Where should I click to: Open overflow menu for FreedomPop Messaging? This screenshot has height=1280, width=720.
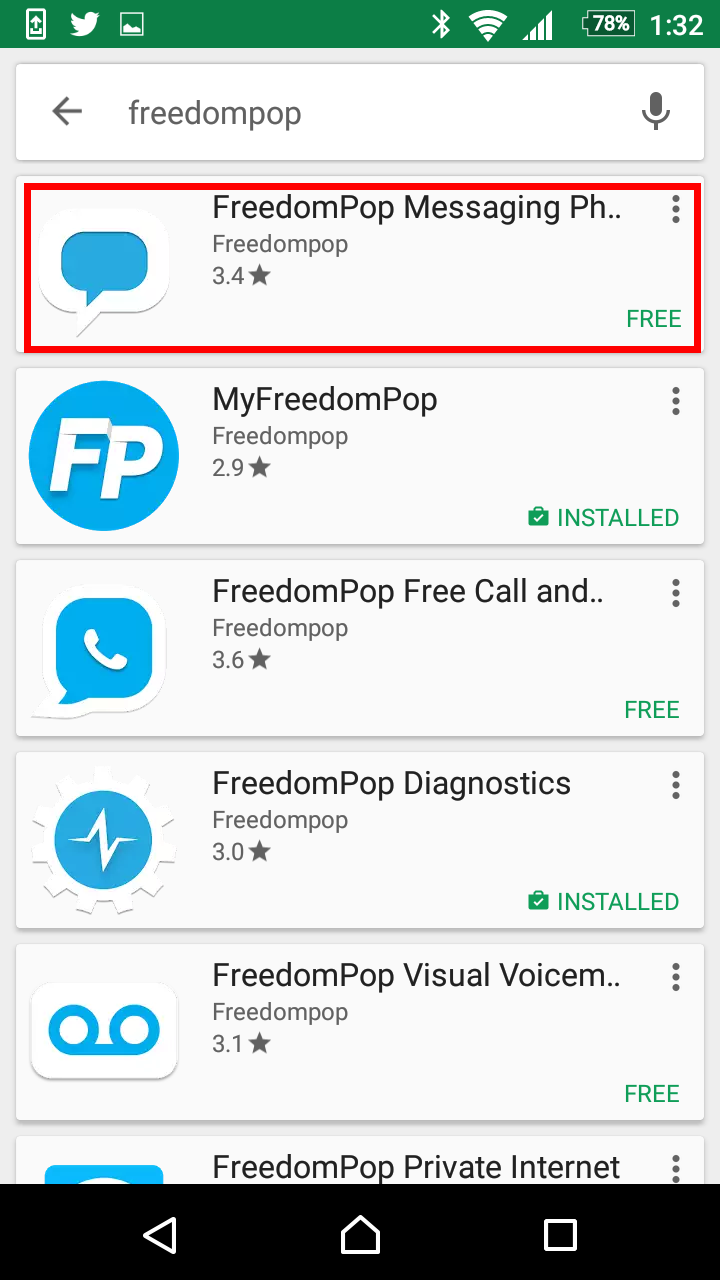point(676,209)
